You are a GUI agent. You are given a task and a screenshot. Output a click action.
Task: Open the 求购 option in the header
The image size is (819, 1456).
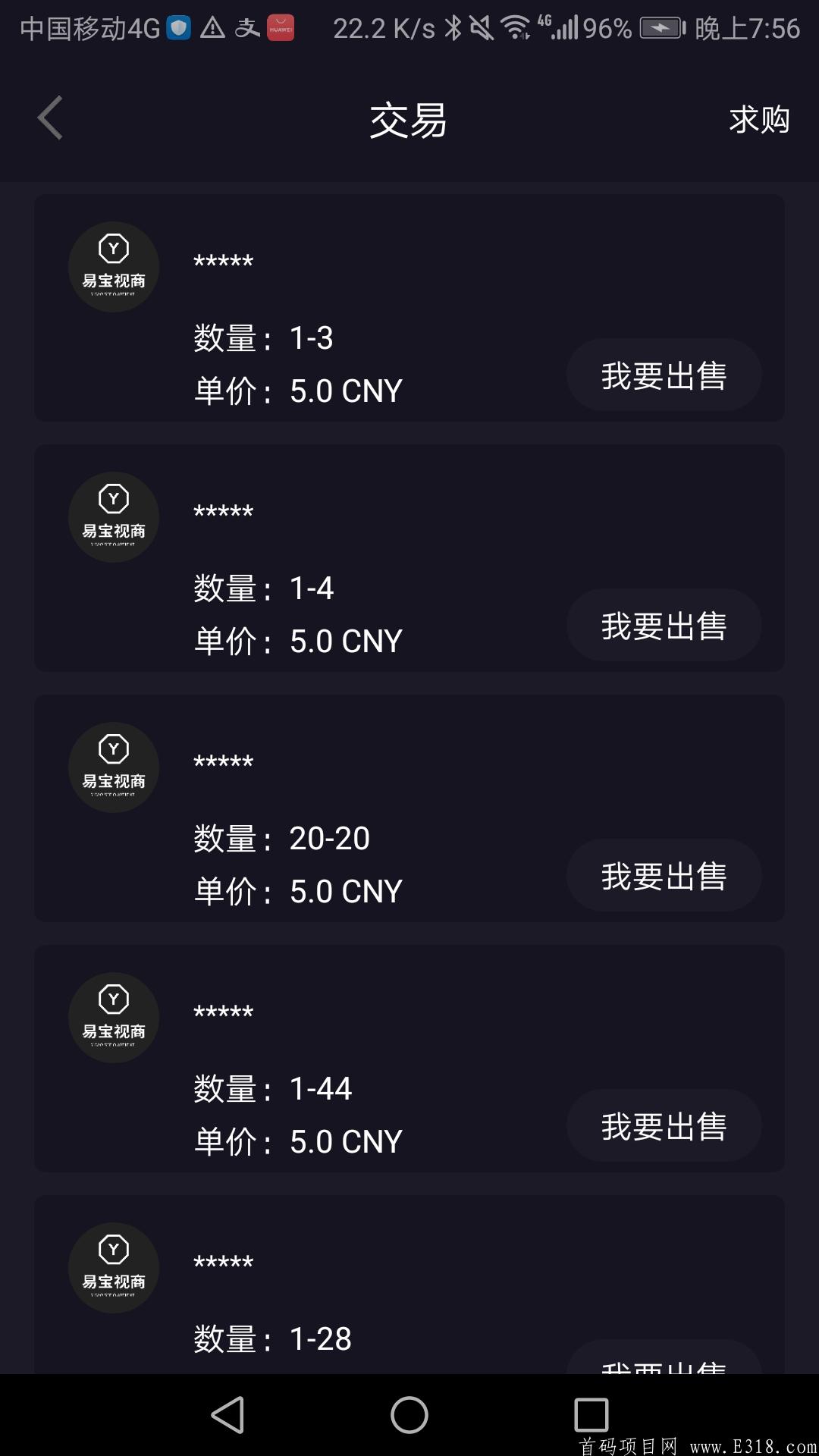click(x=759, y=120)
